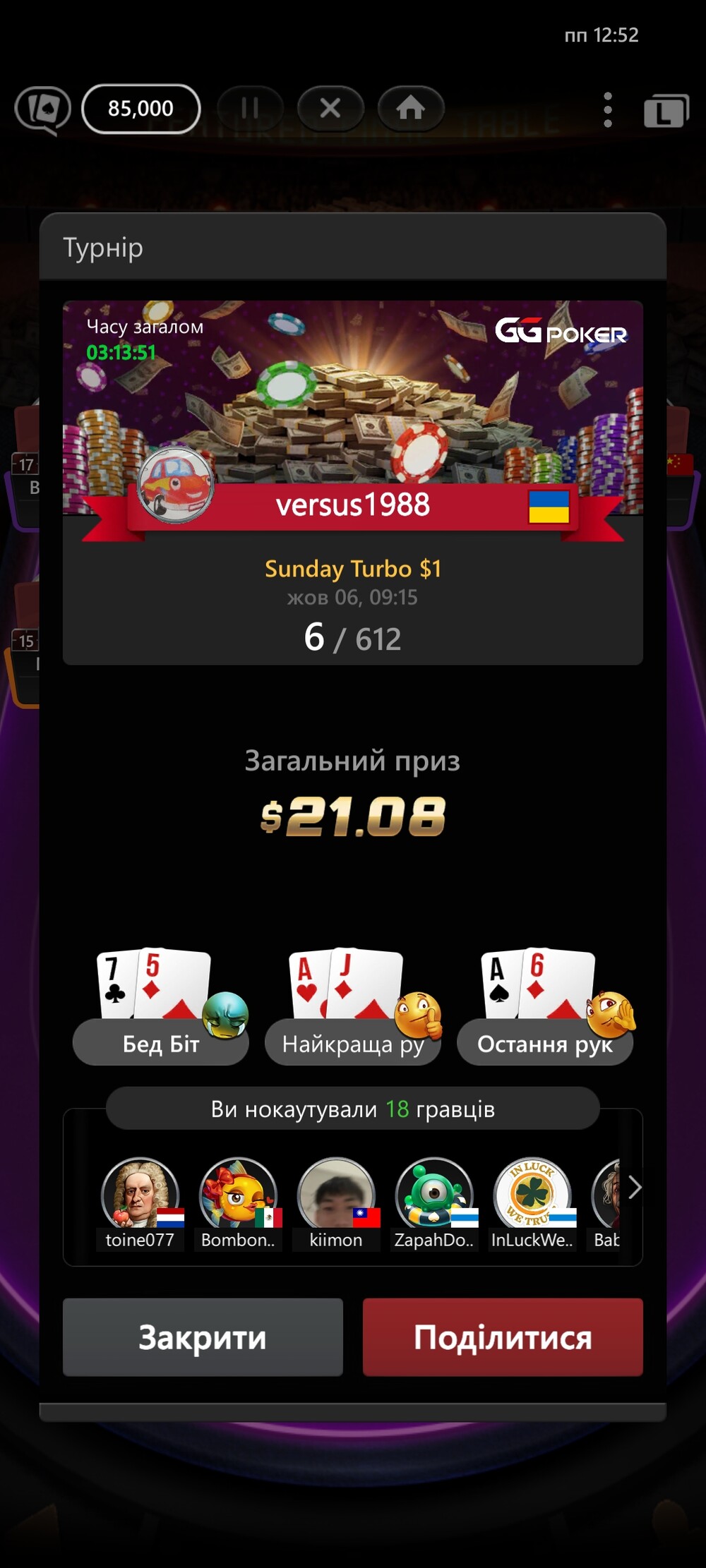Open the card chat icon
The image size is (706, 1568).
point(42,109)
